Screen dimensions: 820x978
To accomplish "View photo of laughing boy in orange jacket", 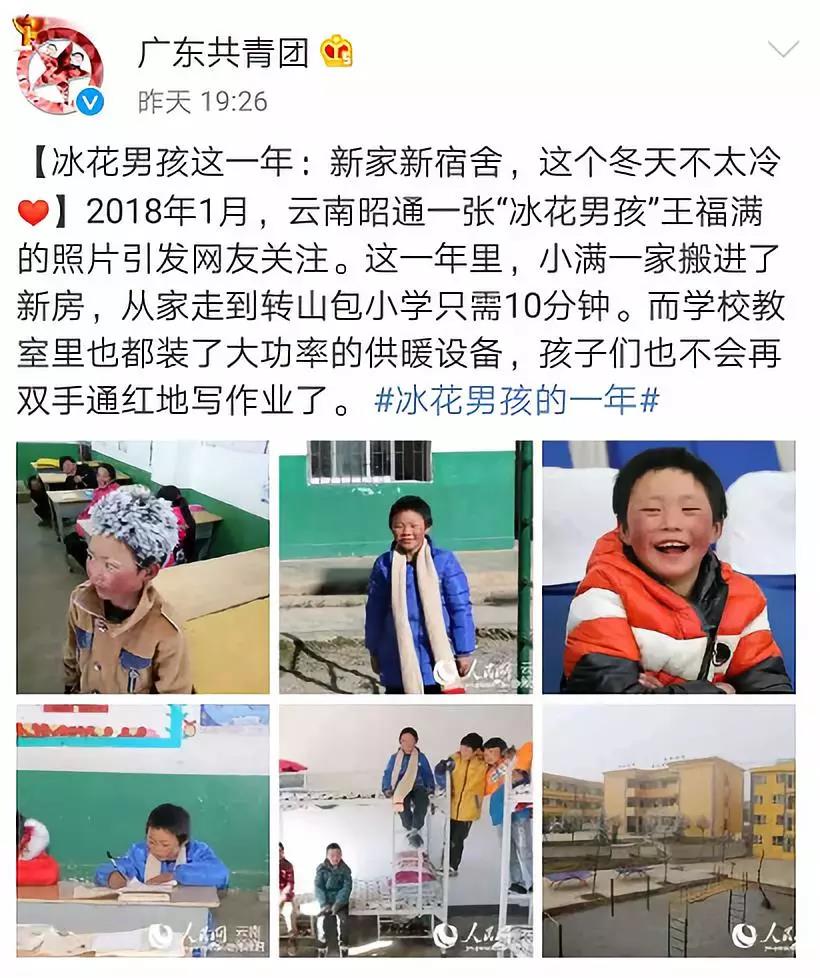I will pos(668,567).
